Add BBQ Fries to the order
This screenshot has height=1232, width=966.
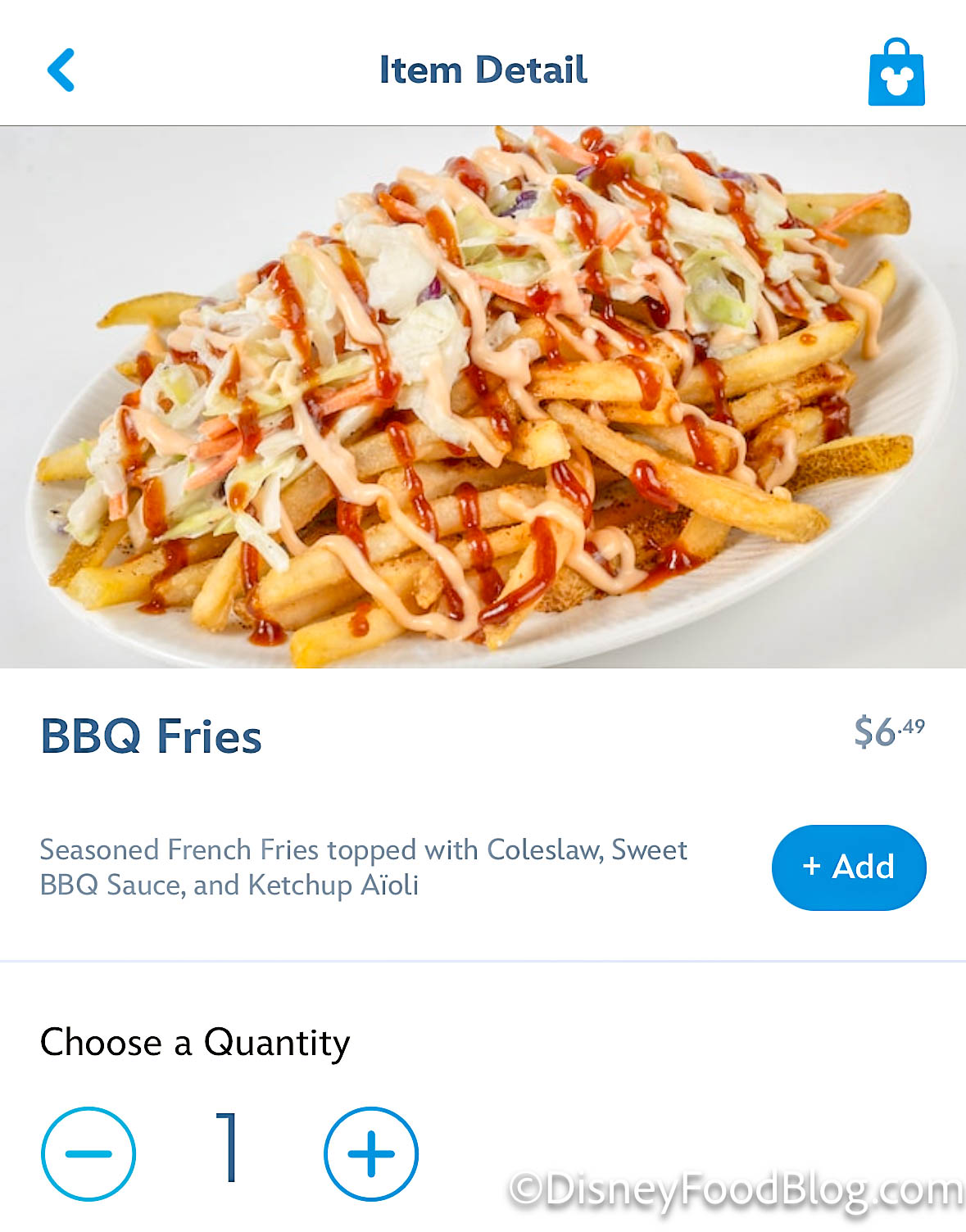point(849,867)
